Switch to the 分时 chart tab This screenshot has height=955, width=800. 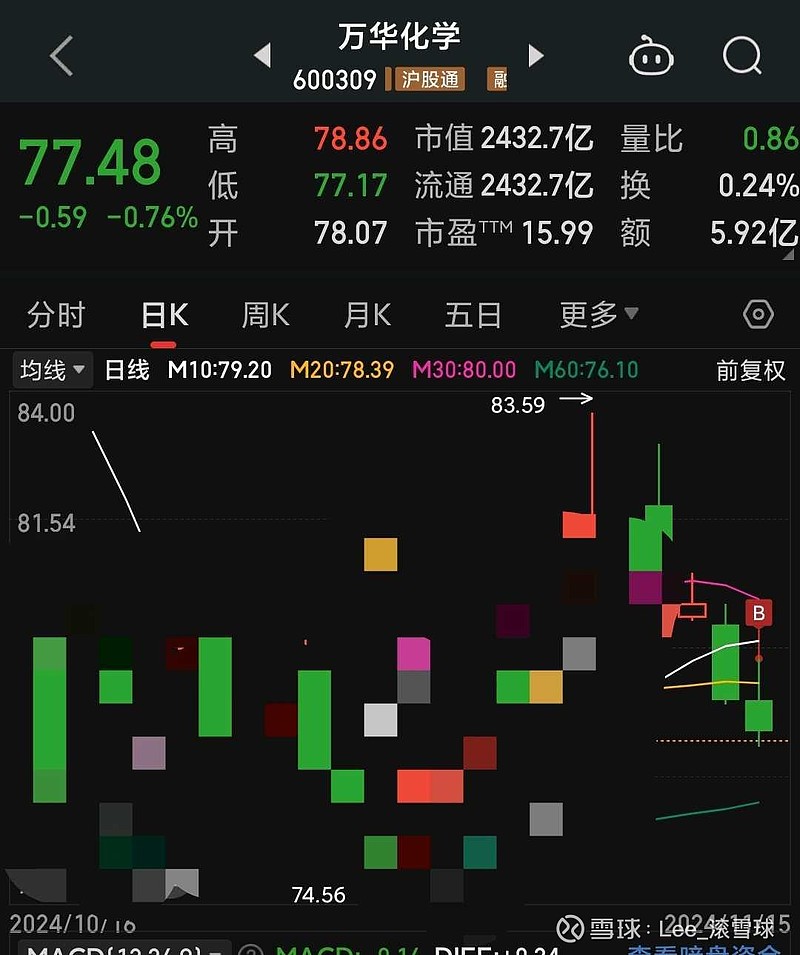(56, 316)
